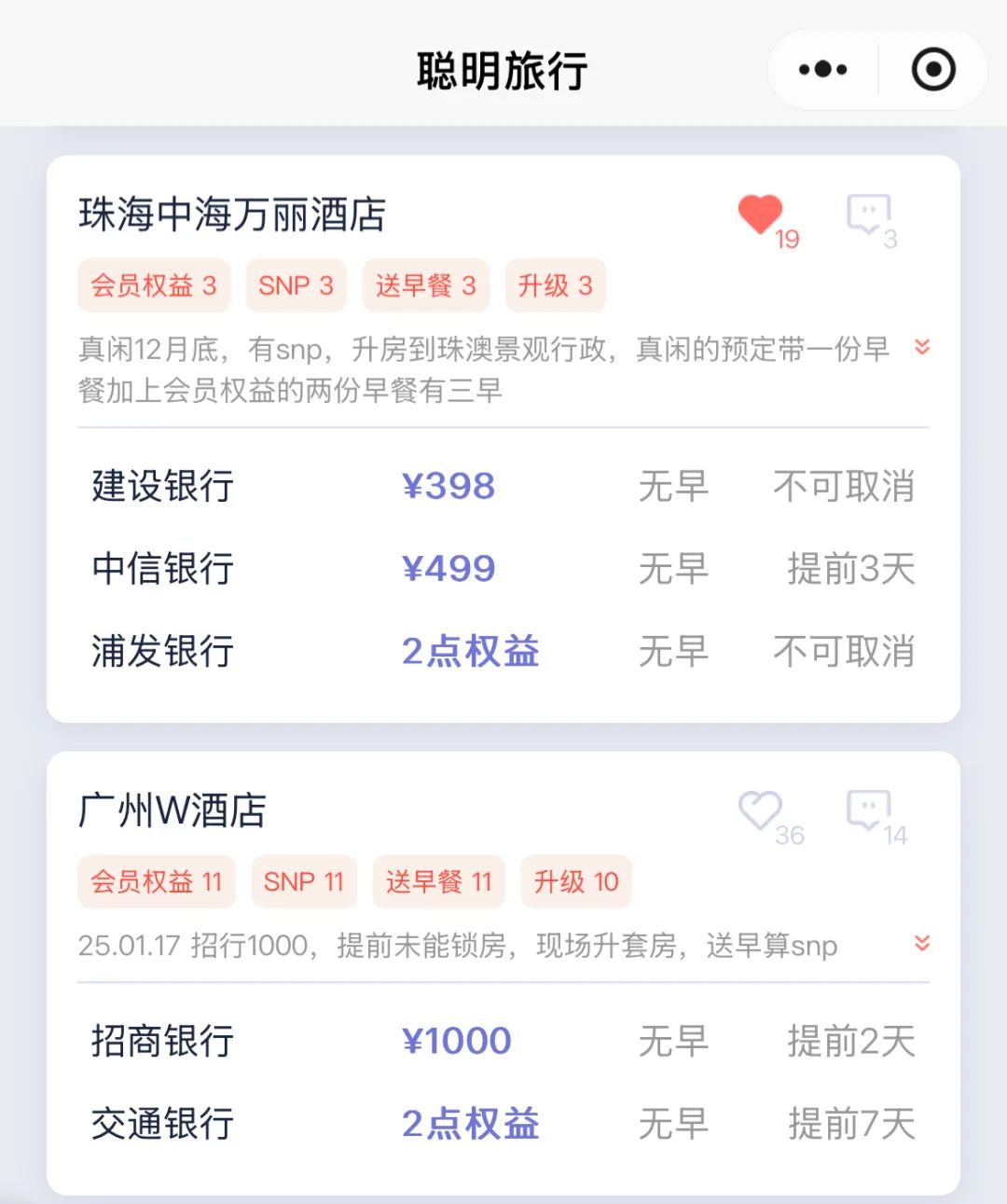The image size is (1007, 1204).
Task: Open the 交通银行 2点权益 offer row
Action: (x=503, y=1124)
